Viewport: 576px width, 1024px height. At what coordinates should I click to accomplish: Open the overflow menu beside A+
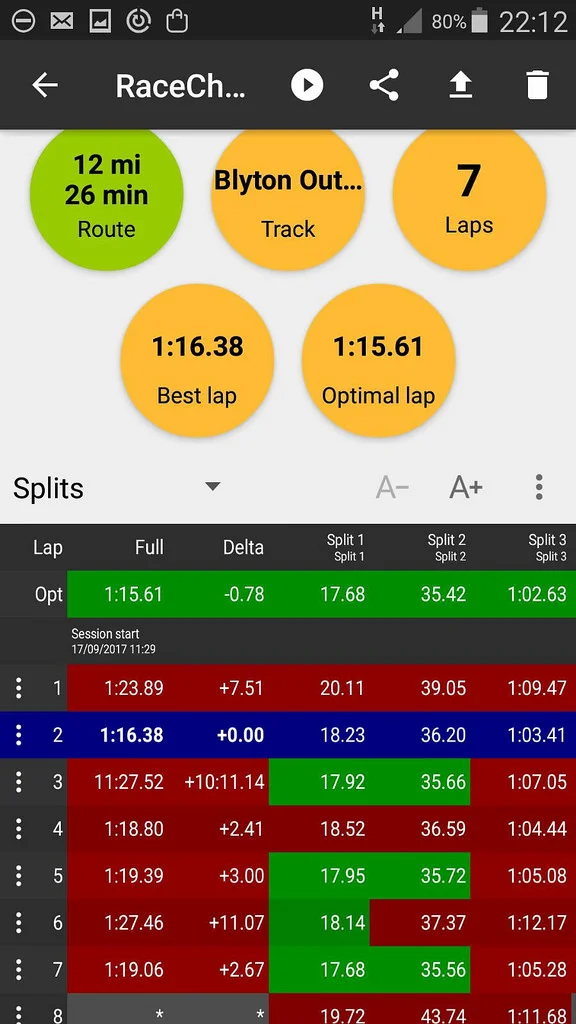539,487
